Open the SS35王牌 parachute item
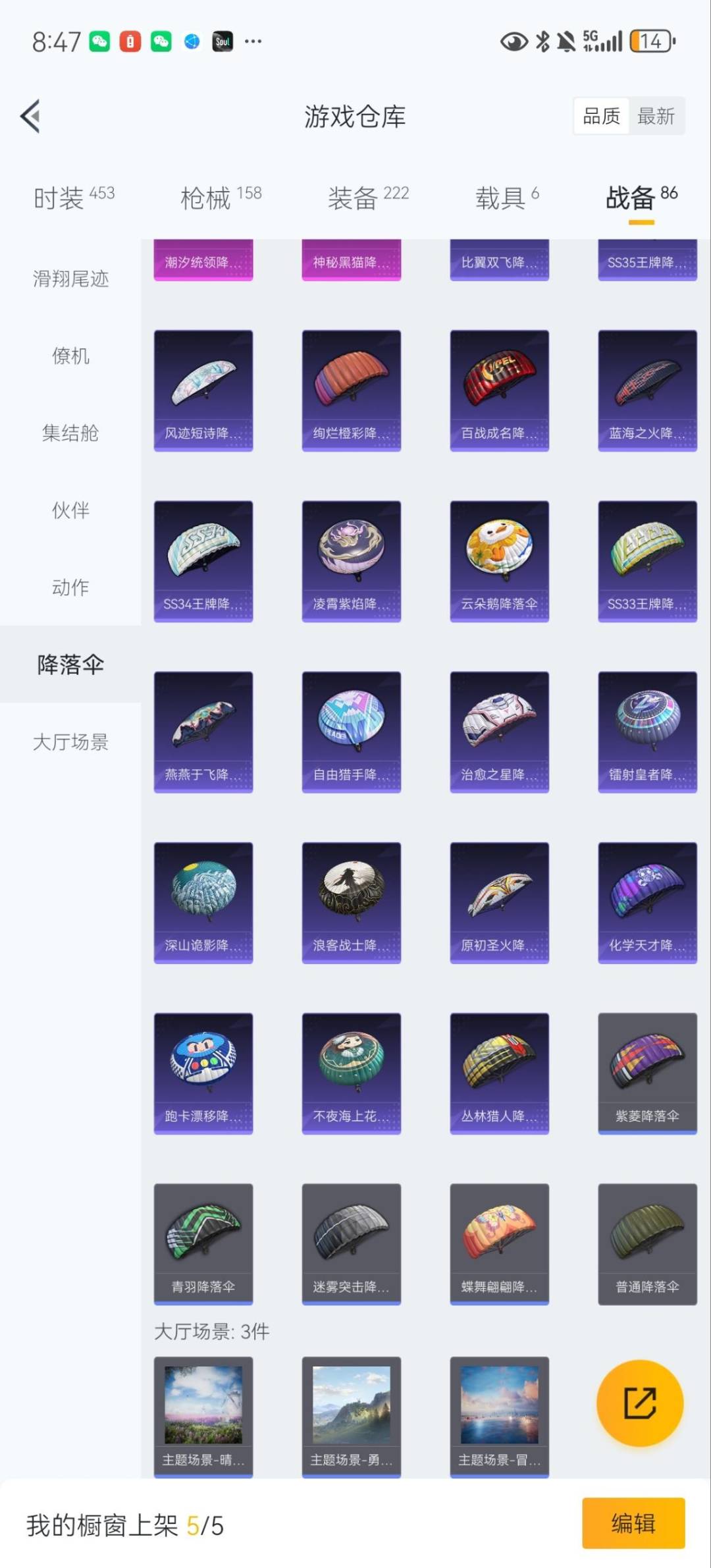The width and height of the screenshot is (711, 1568). [x=647, y=260]
